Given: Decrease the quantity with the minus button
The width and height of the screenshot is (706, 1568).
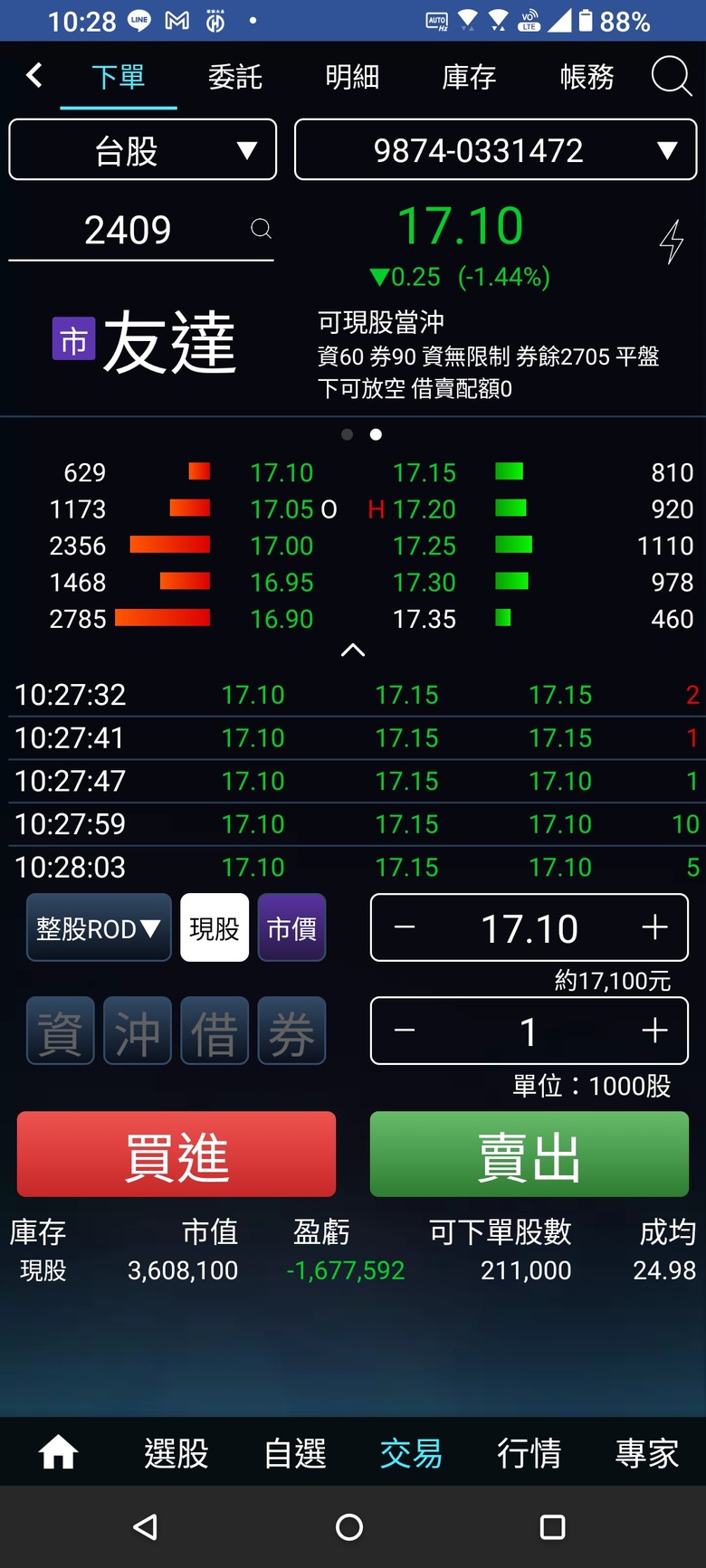Looking at the screenshot, I should coord(405,1031).
